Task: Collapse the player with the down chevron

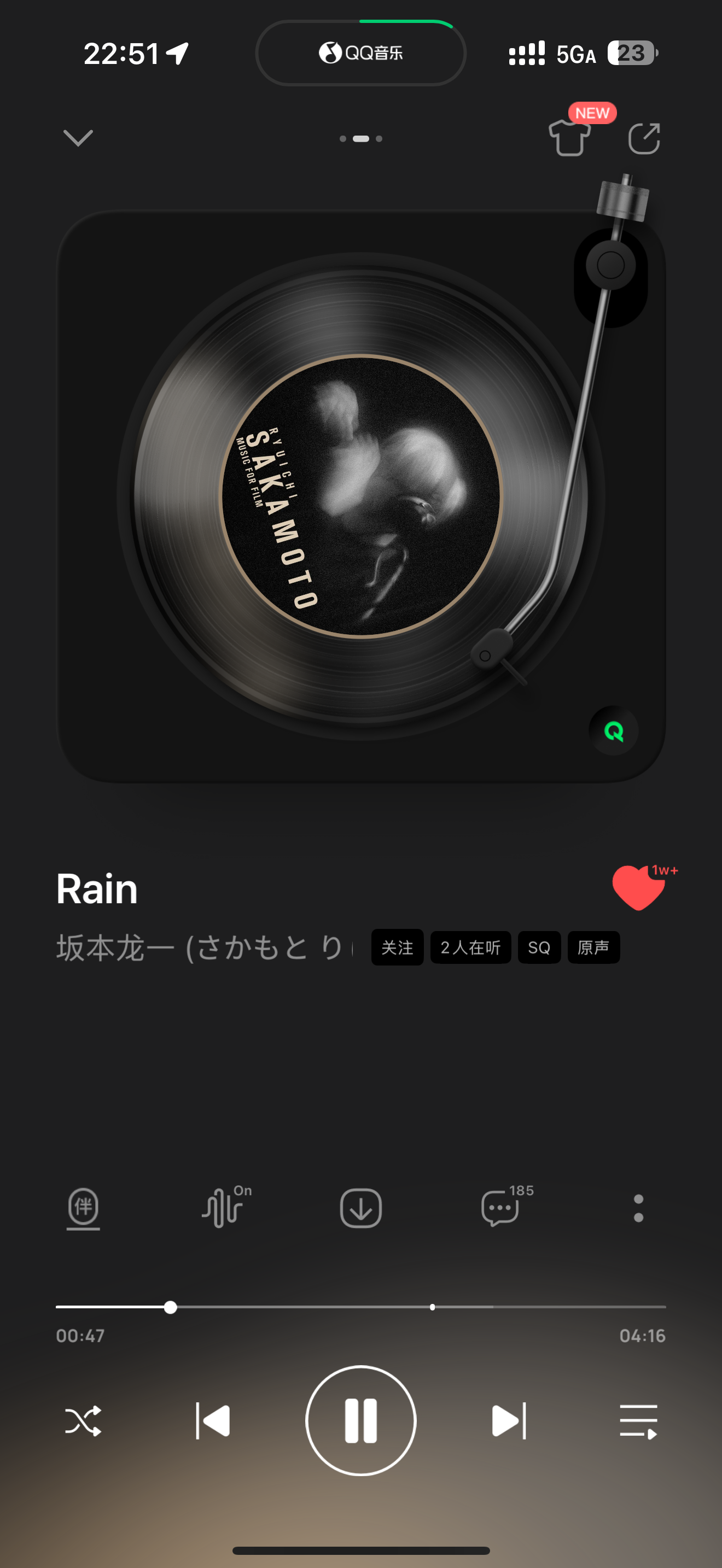Action: click(78, 138)
